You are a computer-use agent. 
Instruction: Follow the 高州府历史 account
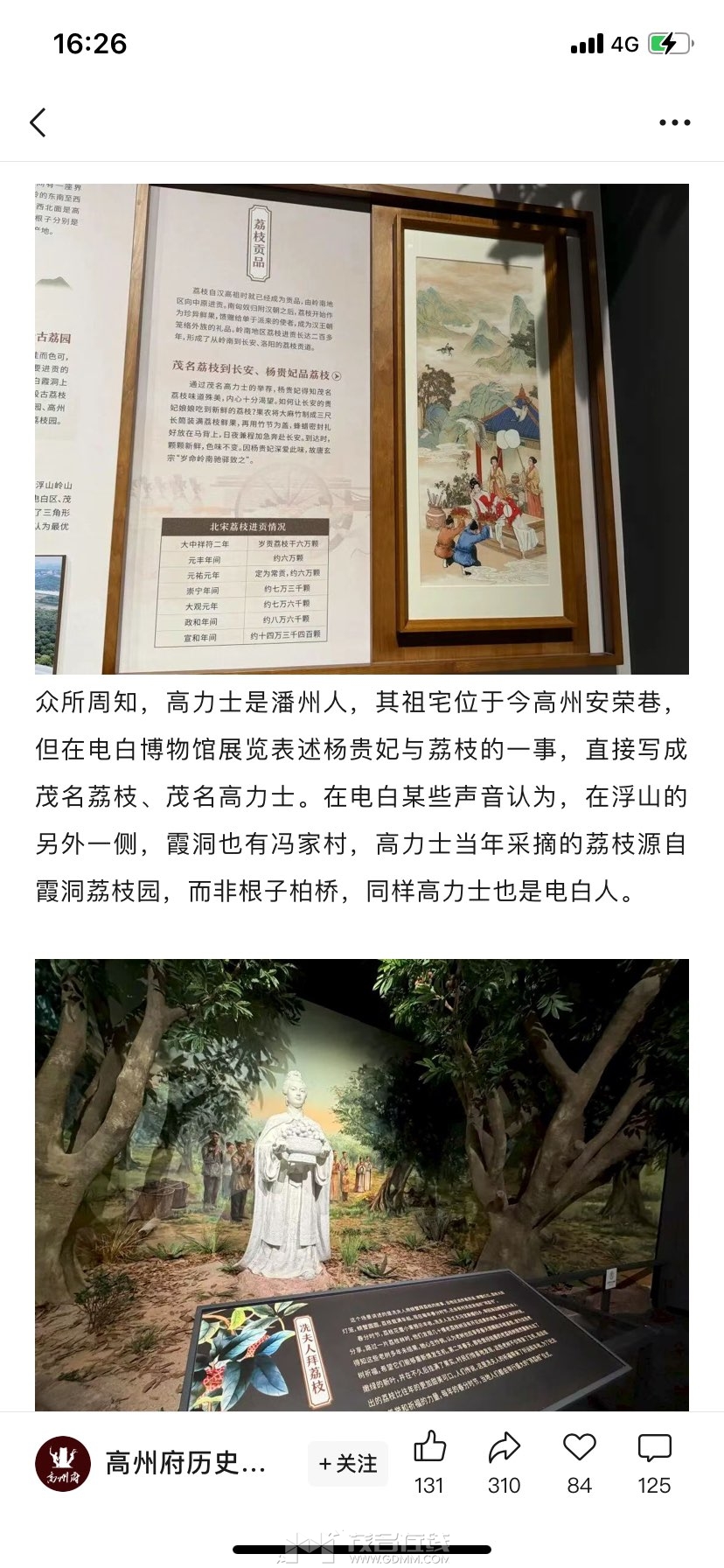pyautogui.click(x=348, y=1463)
